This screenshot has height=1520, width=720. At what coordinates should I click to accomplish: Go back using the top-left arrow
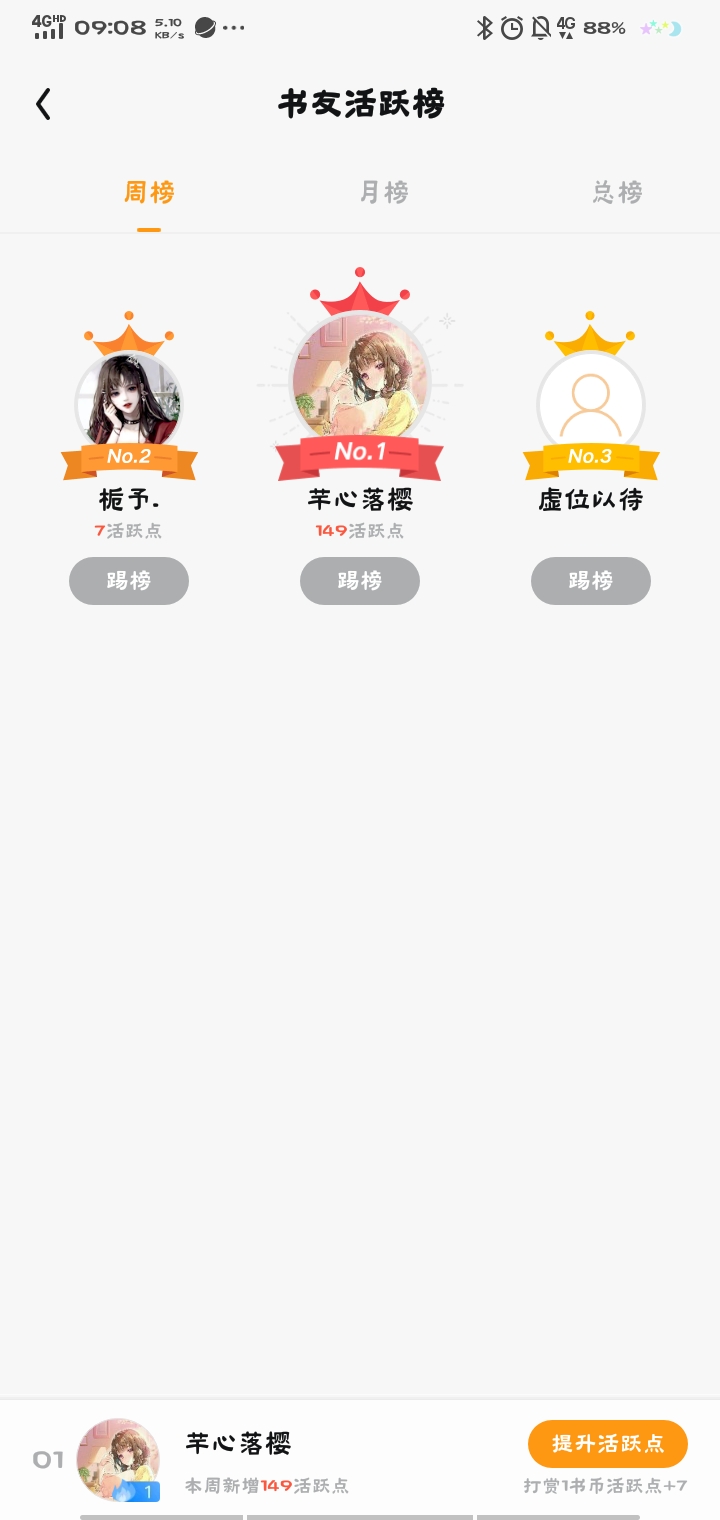tap(43, 104)
